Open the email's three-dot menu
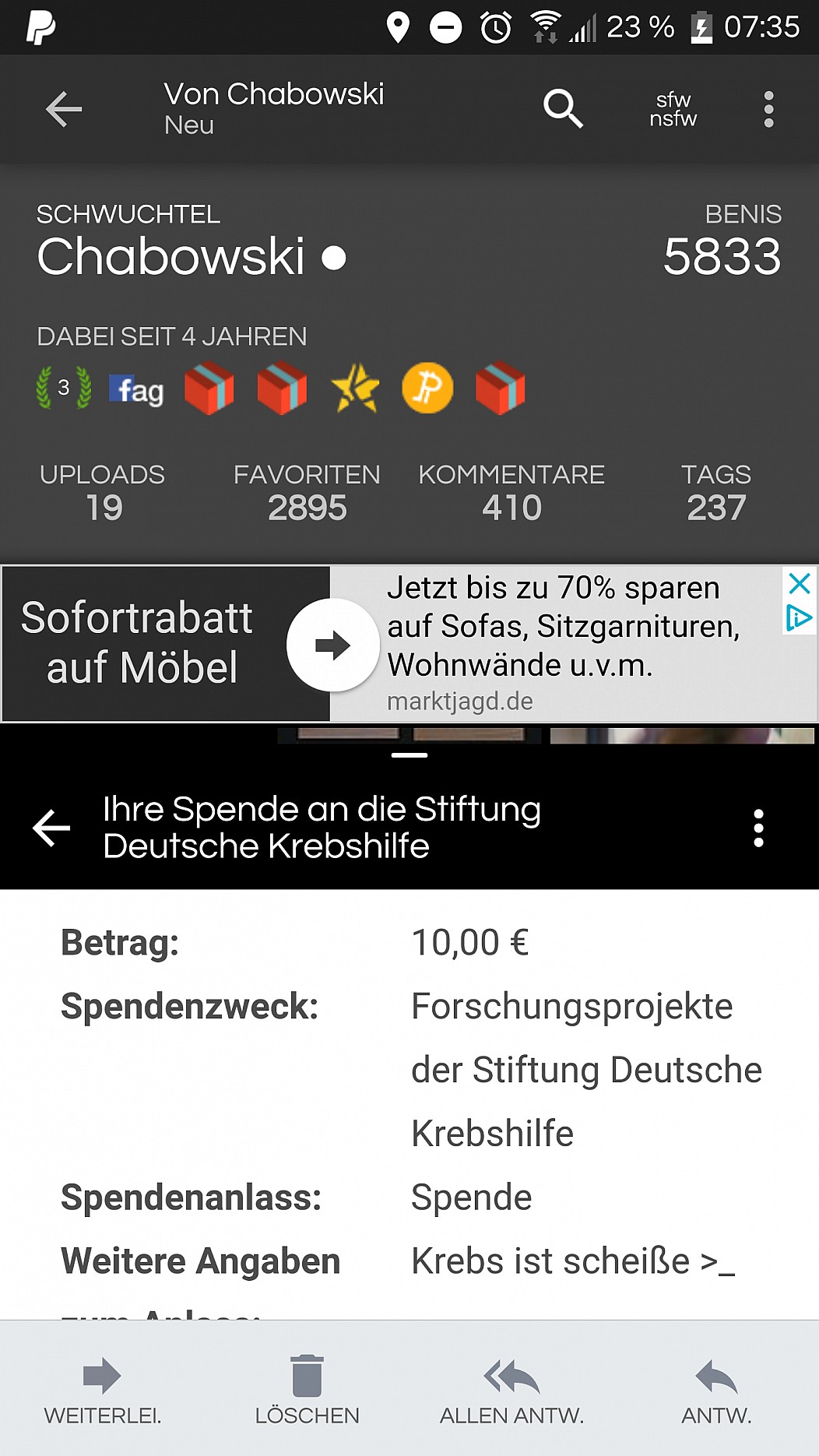This screenshot has width=819, height=1456. [758, 828]
